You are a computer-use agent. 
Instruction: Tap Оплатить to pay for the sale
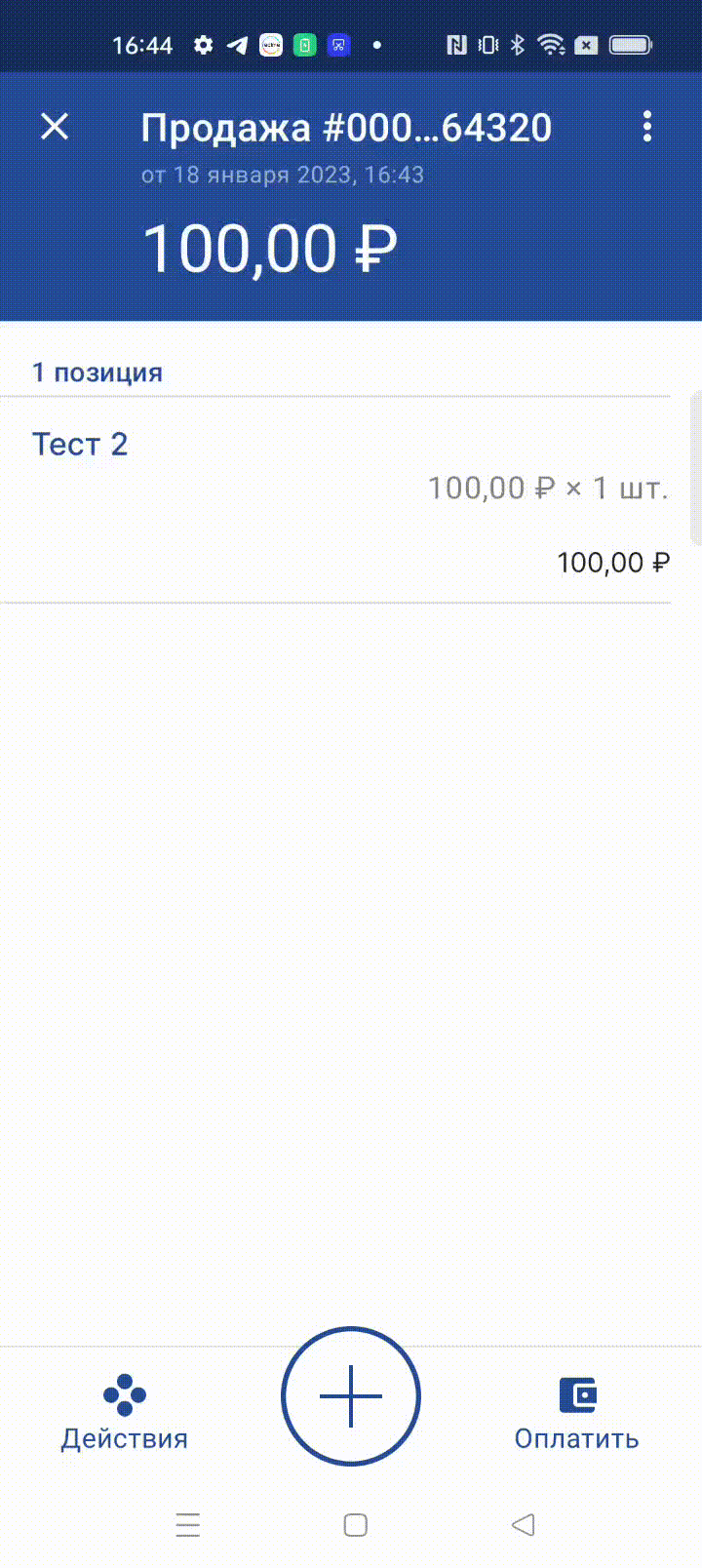[x=577, y=1413]
